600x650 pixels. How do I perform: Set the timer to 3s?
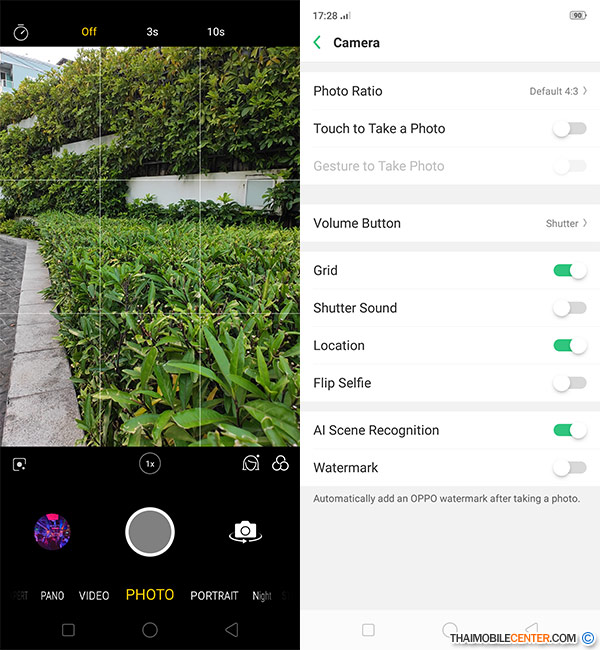pos(152,32)
